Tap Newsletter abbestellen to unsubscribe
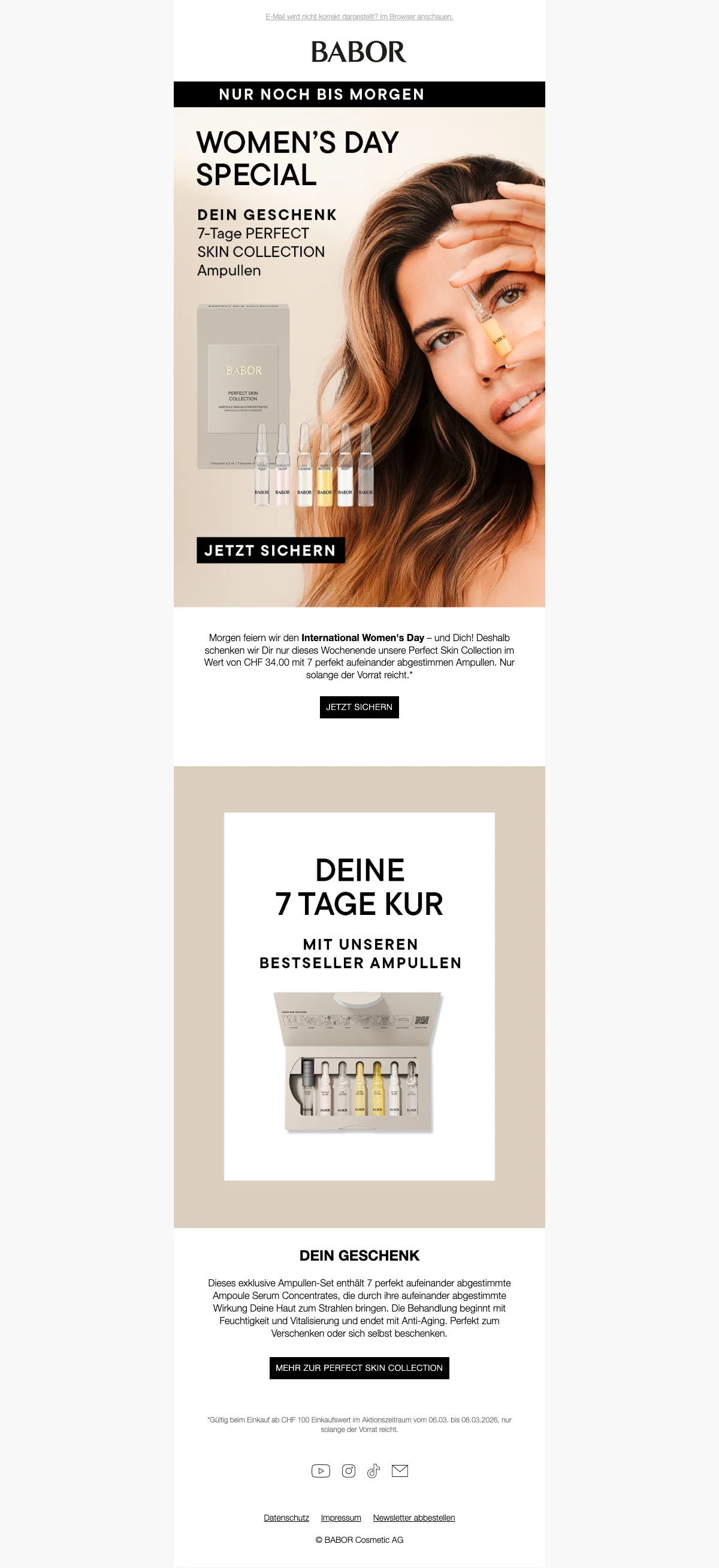719x1568 pixels. (413, 1518)
